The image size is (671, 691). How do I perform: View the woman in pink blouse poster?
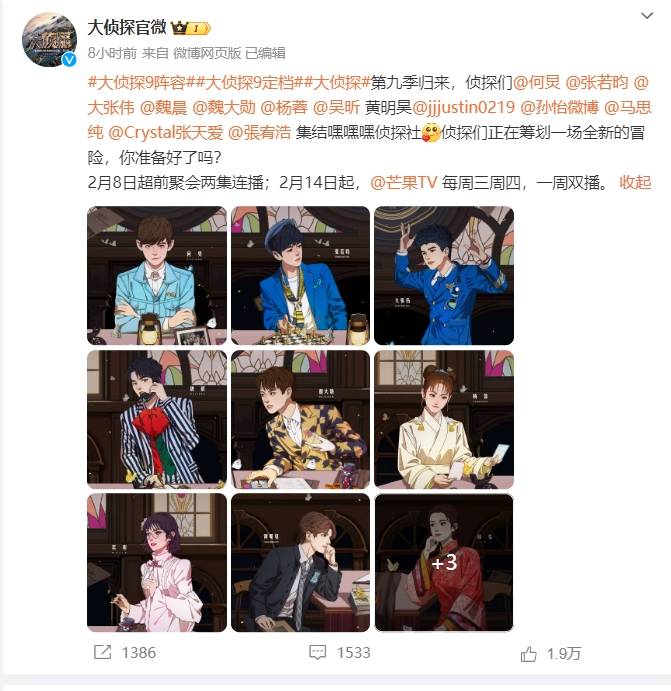[x=156, y=562]
